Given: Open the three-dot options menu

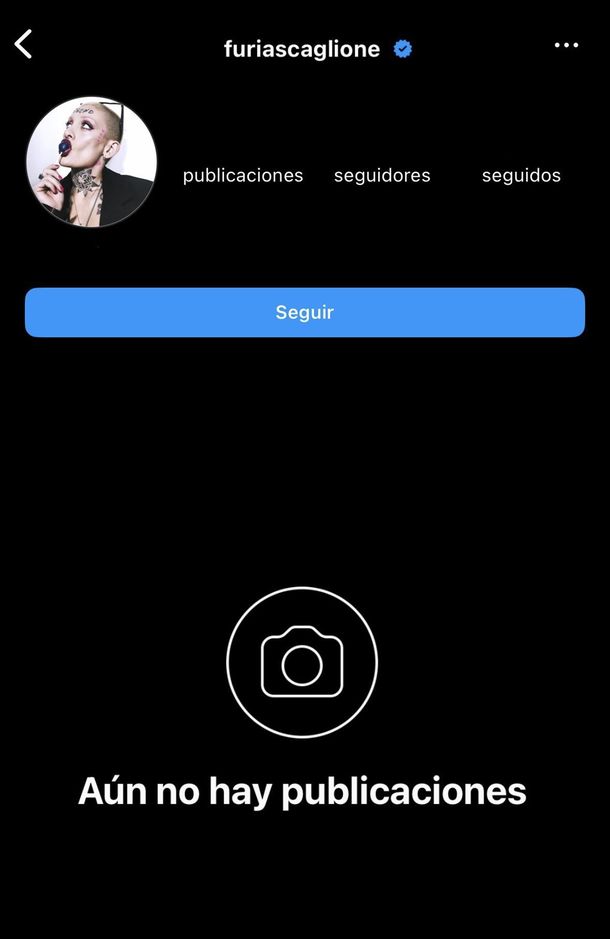Looking at the screenshot, I should tap(566, 45).
